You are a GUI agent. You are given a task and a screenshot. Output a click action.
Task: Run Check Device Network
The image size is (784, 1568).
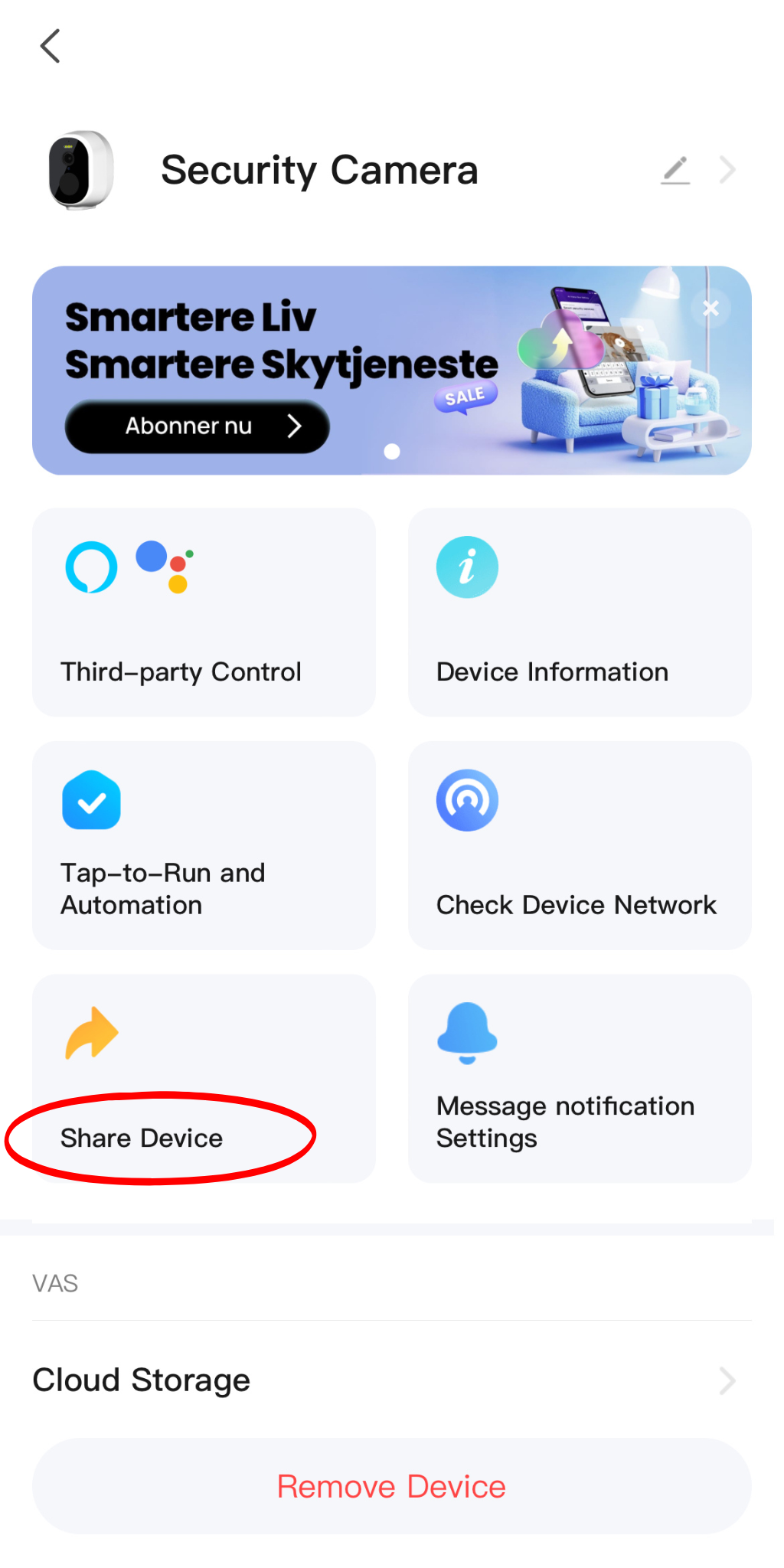pos(580,845)
